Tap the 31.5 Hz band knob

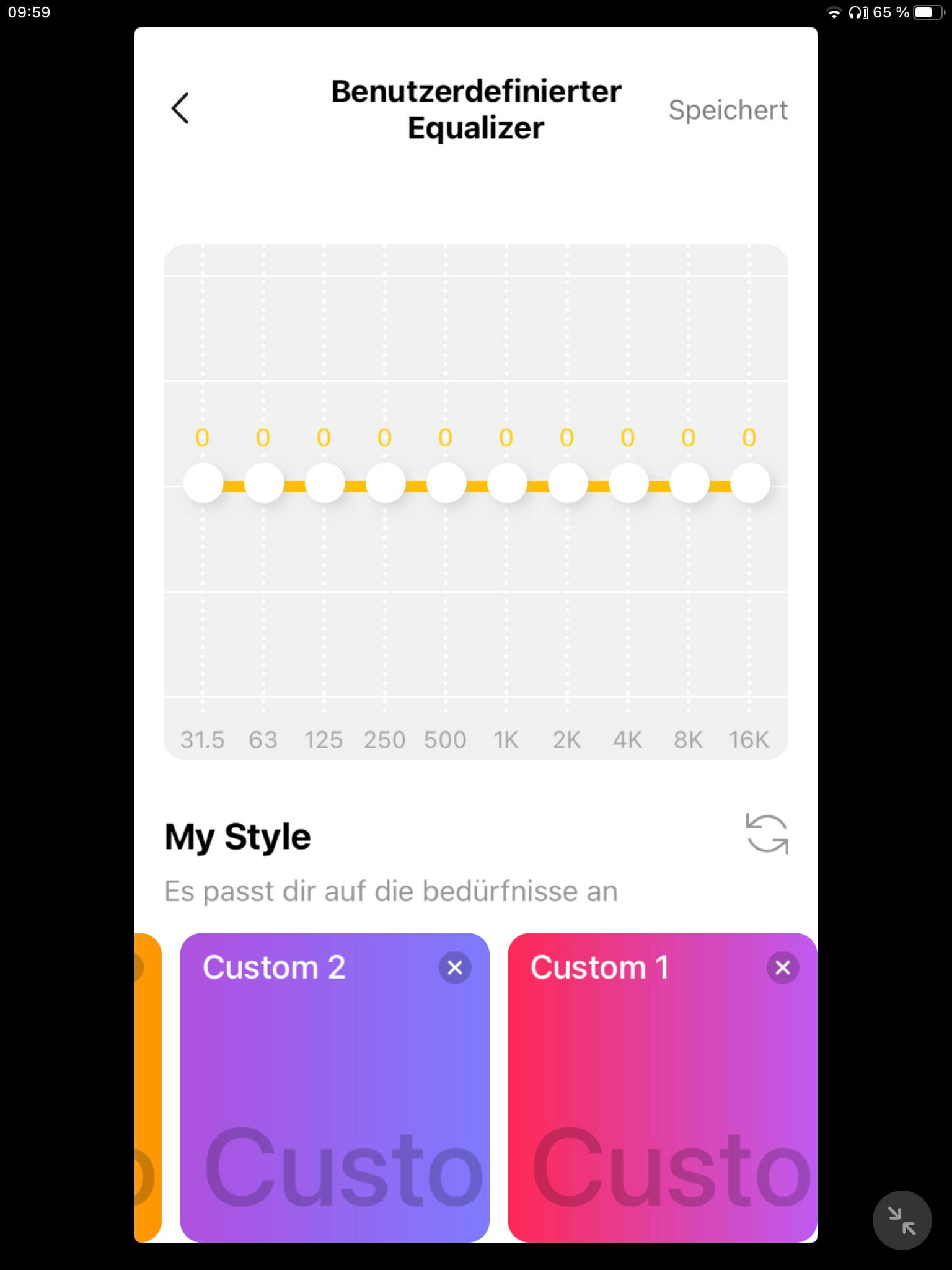click(x=203, y=483)
